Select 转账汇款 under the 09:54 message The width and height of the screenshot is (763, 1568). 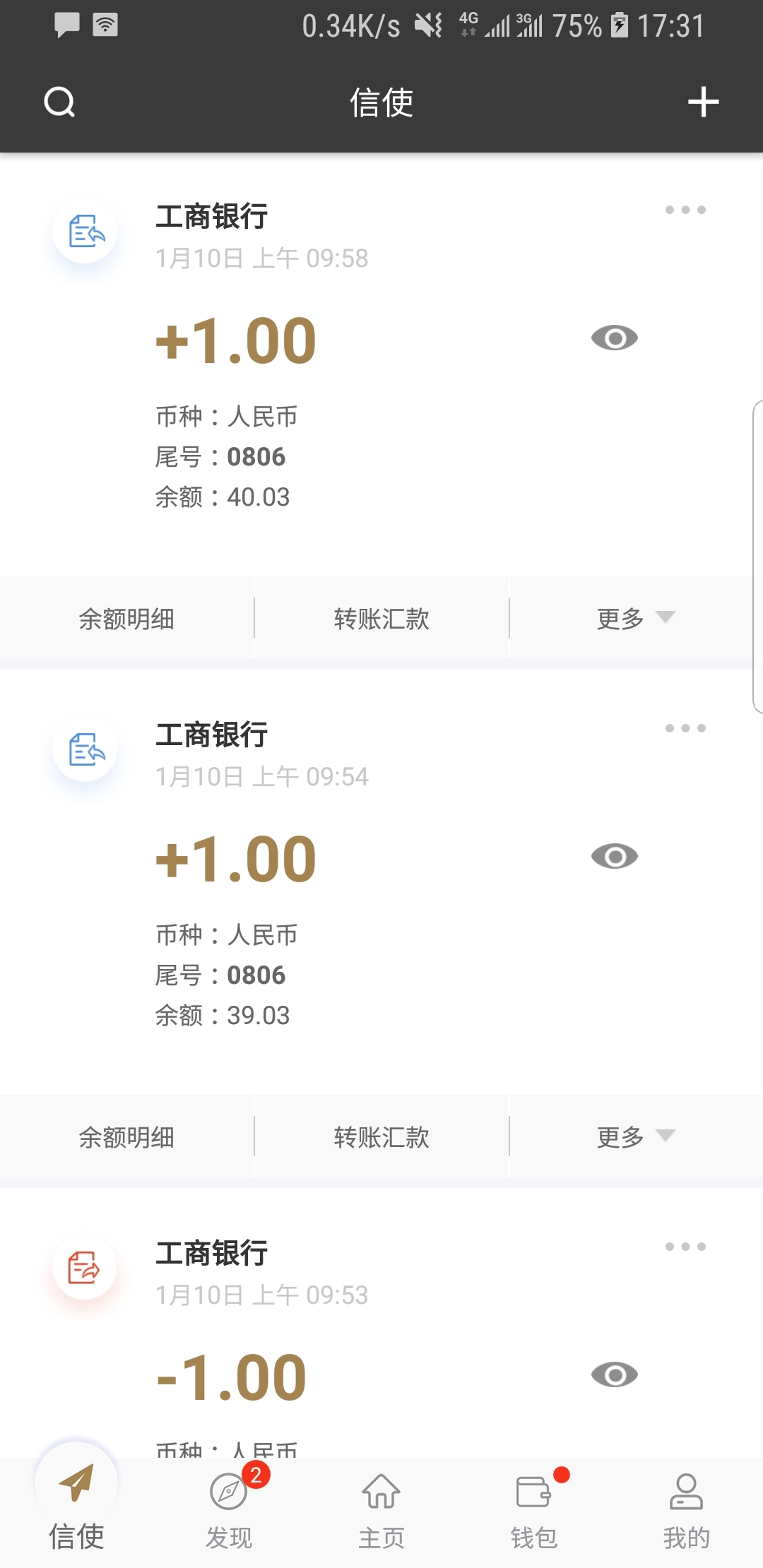tap(381, 1137)
